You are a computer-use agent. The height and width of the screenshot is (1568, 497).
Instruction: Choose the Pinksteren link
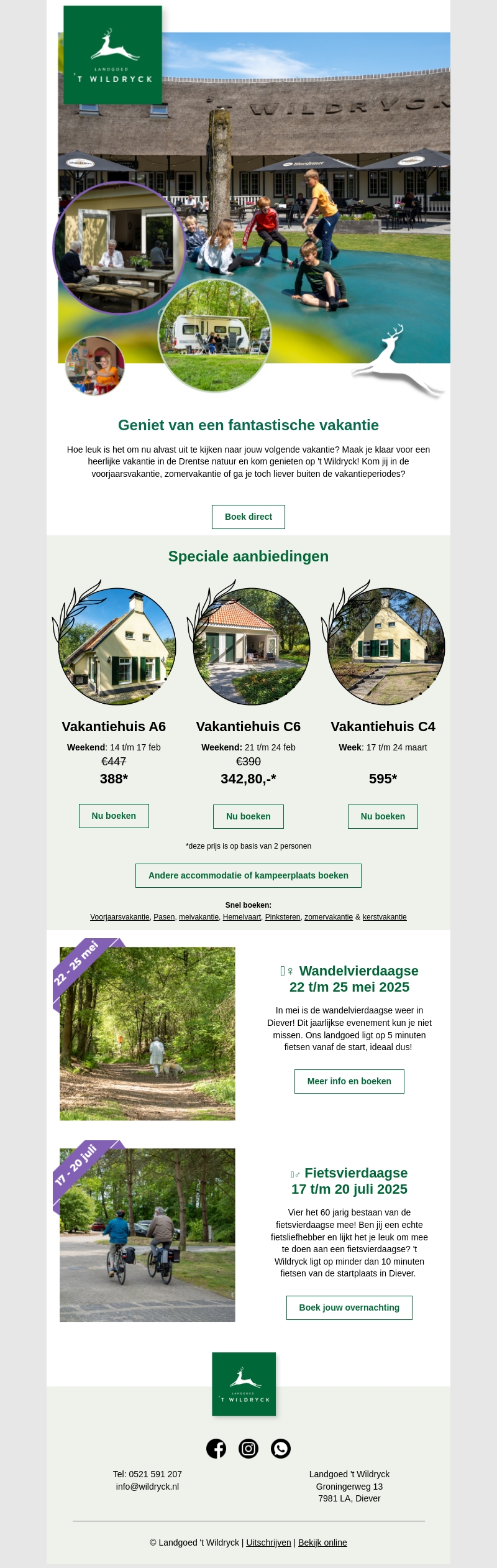(283, 917)
